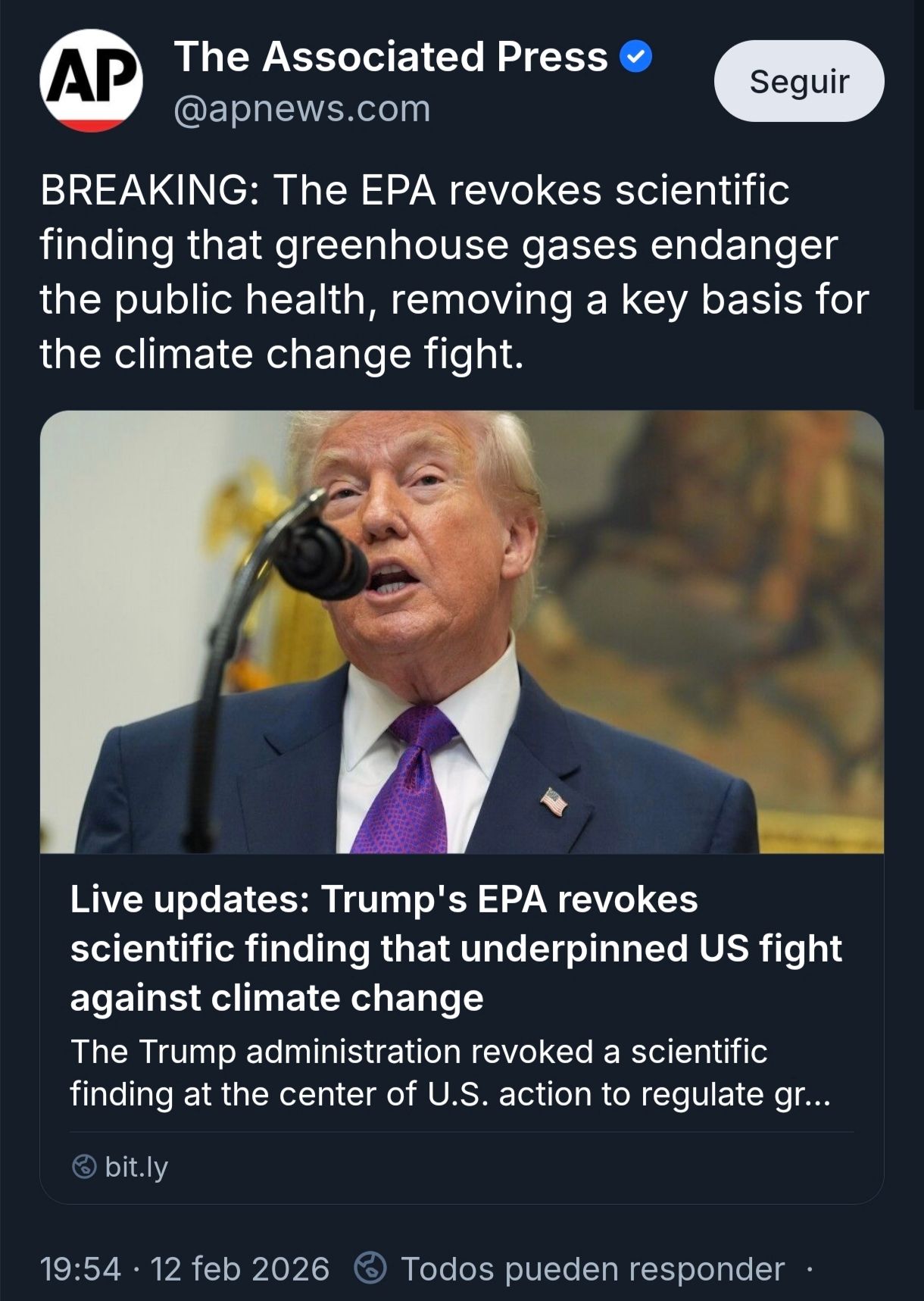Follow The Associated Press with Seguir
924x1301 pixels.
[x=798, y=81]
